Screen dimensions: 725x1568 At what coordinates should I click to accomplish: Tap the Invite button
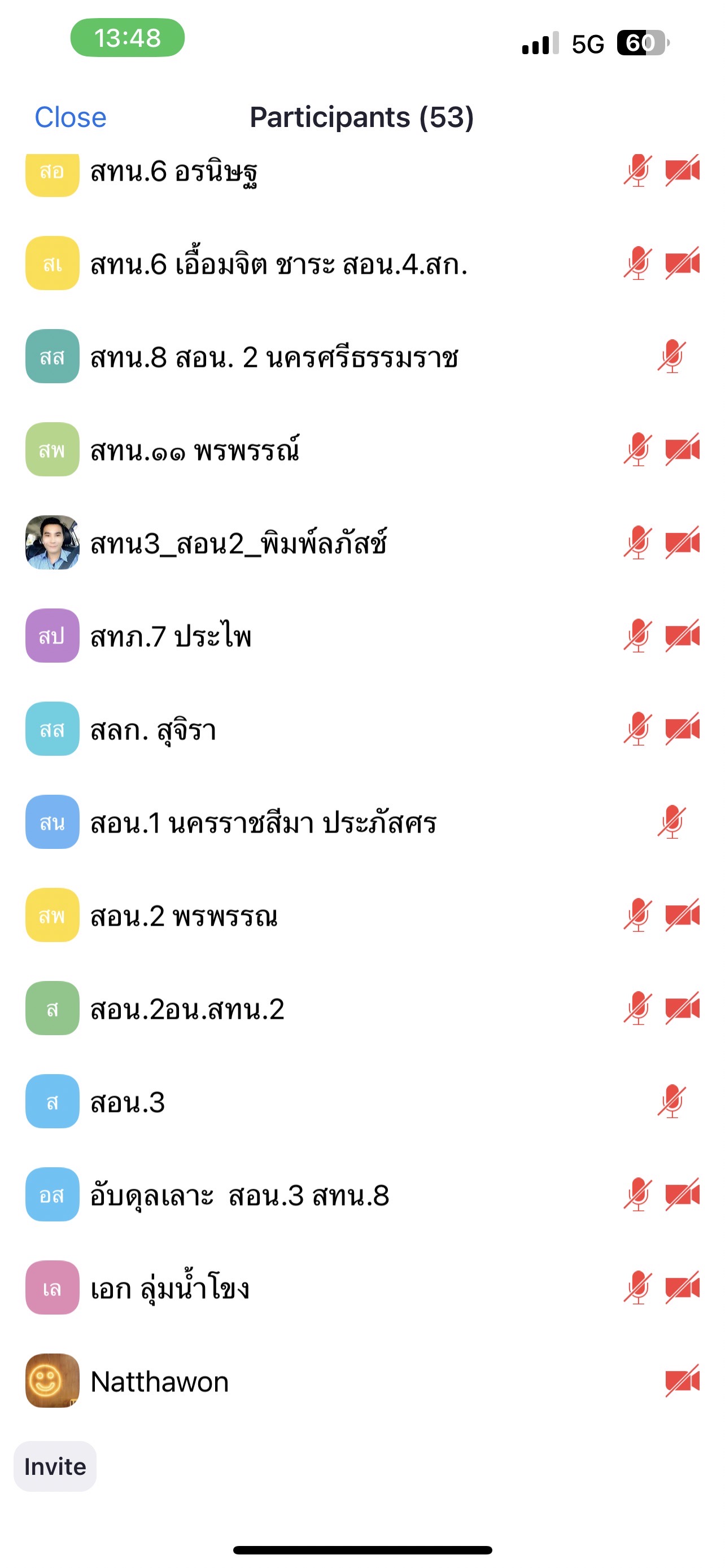pos(55,1466)
